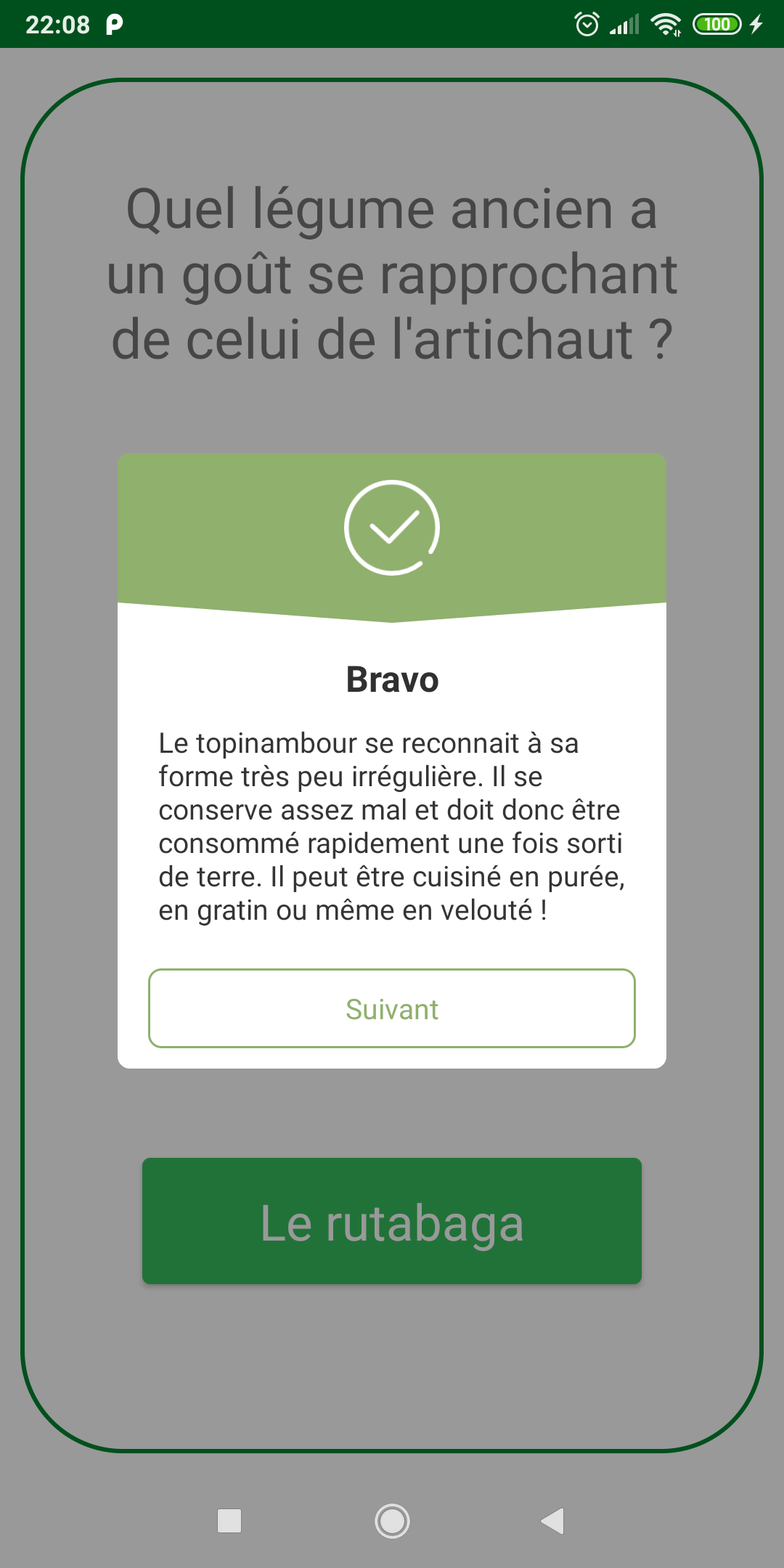Tap the cellular signal strength icon
The width and height of the screenshot is (784, 1568).
(x=624, y=24)
